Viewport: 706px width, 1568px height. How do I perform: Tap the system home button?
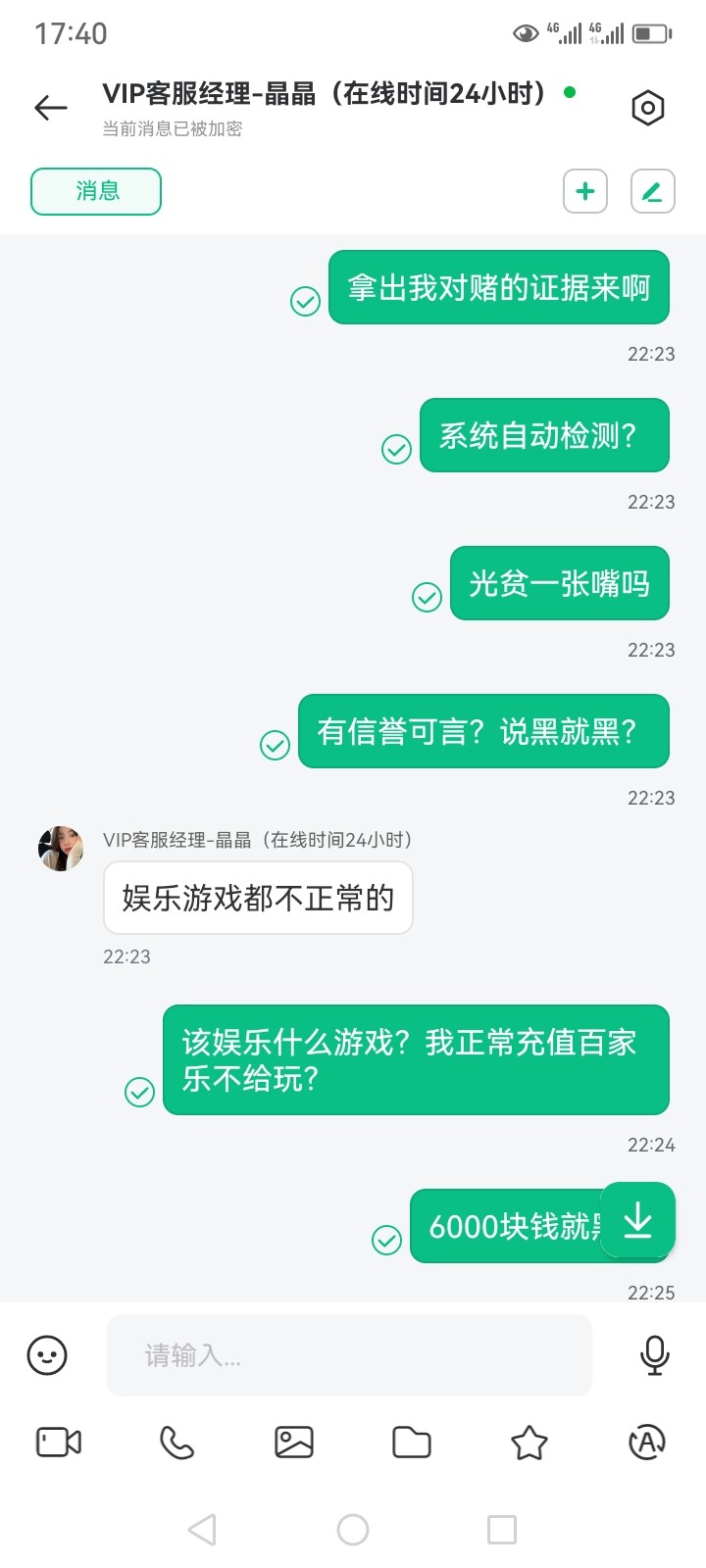(353, 1530)
